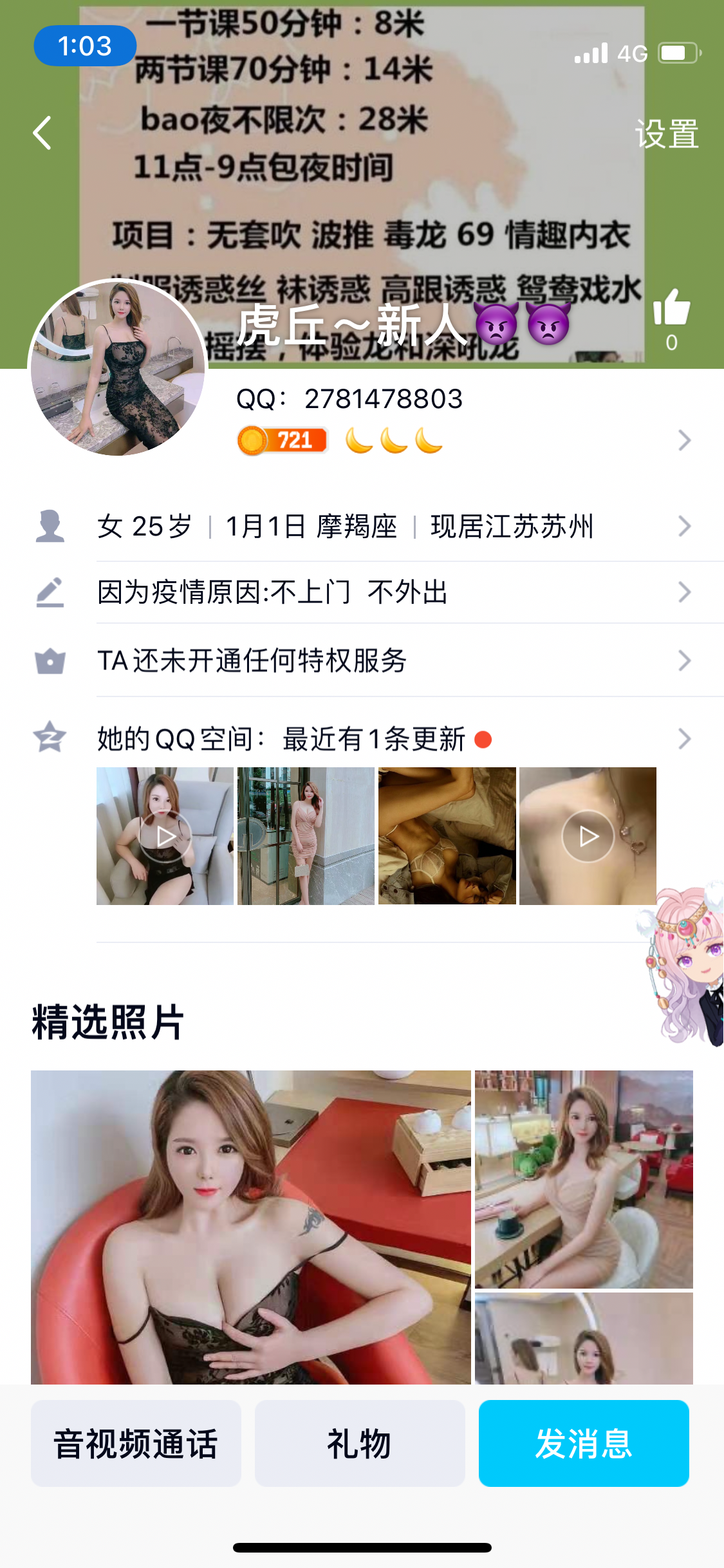
Task: Open the profile Settings
Action: pos(666,133)
